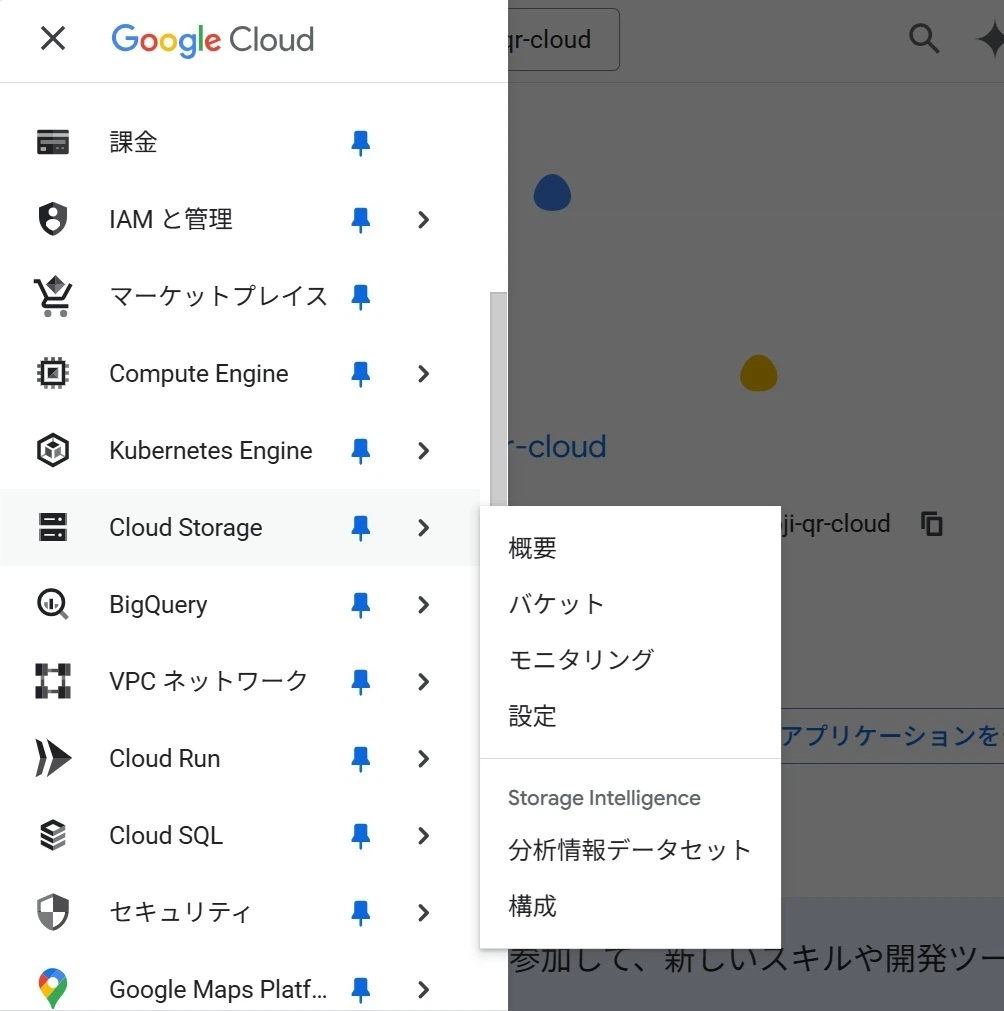Unpin Cloud SQL from menu
The image size is (1004, 1011).
pos(361,836)
